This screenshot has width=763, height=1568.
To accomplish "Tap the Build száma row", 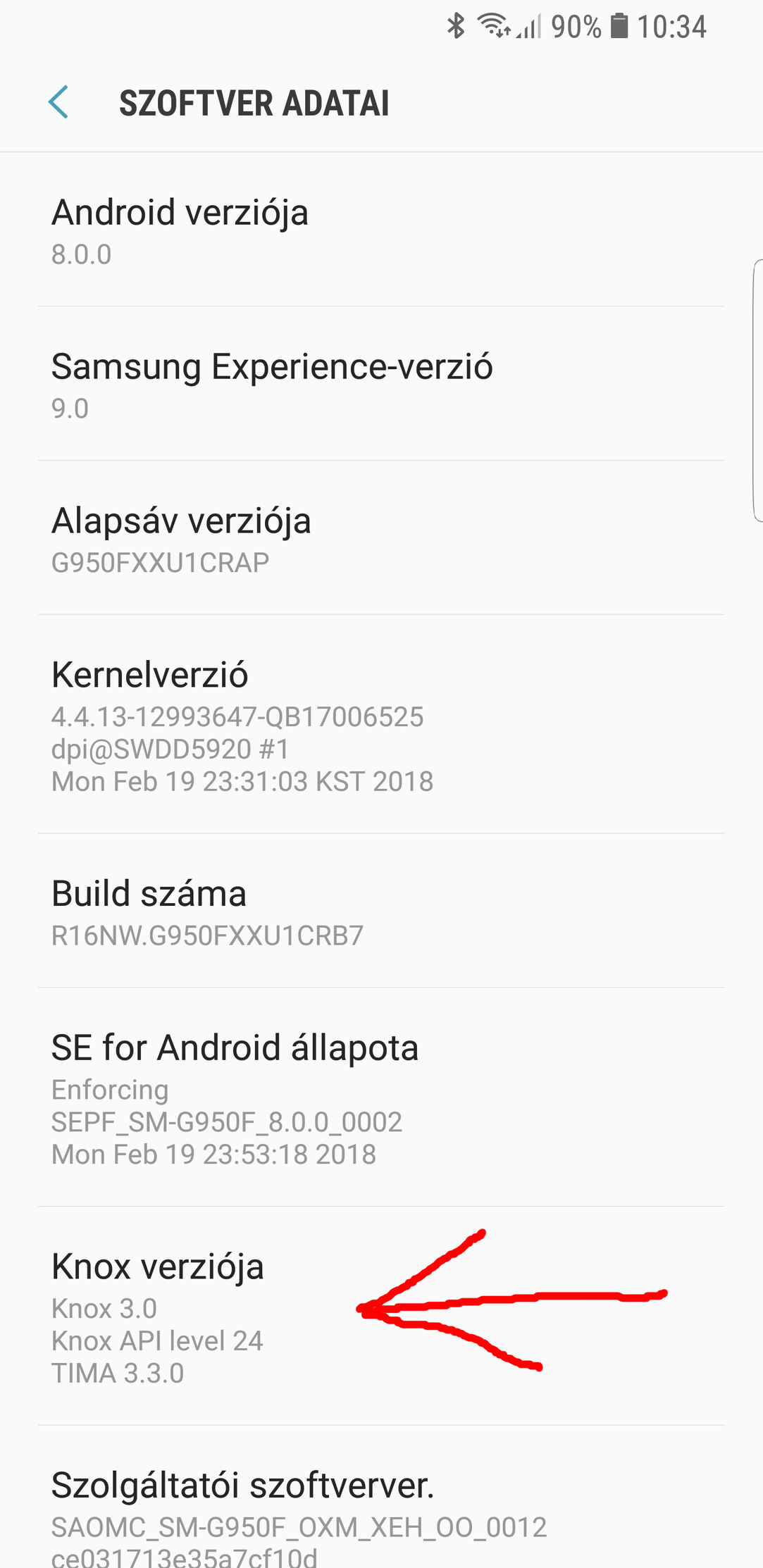I will (x=381, y=911).
